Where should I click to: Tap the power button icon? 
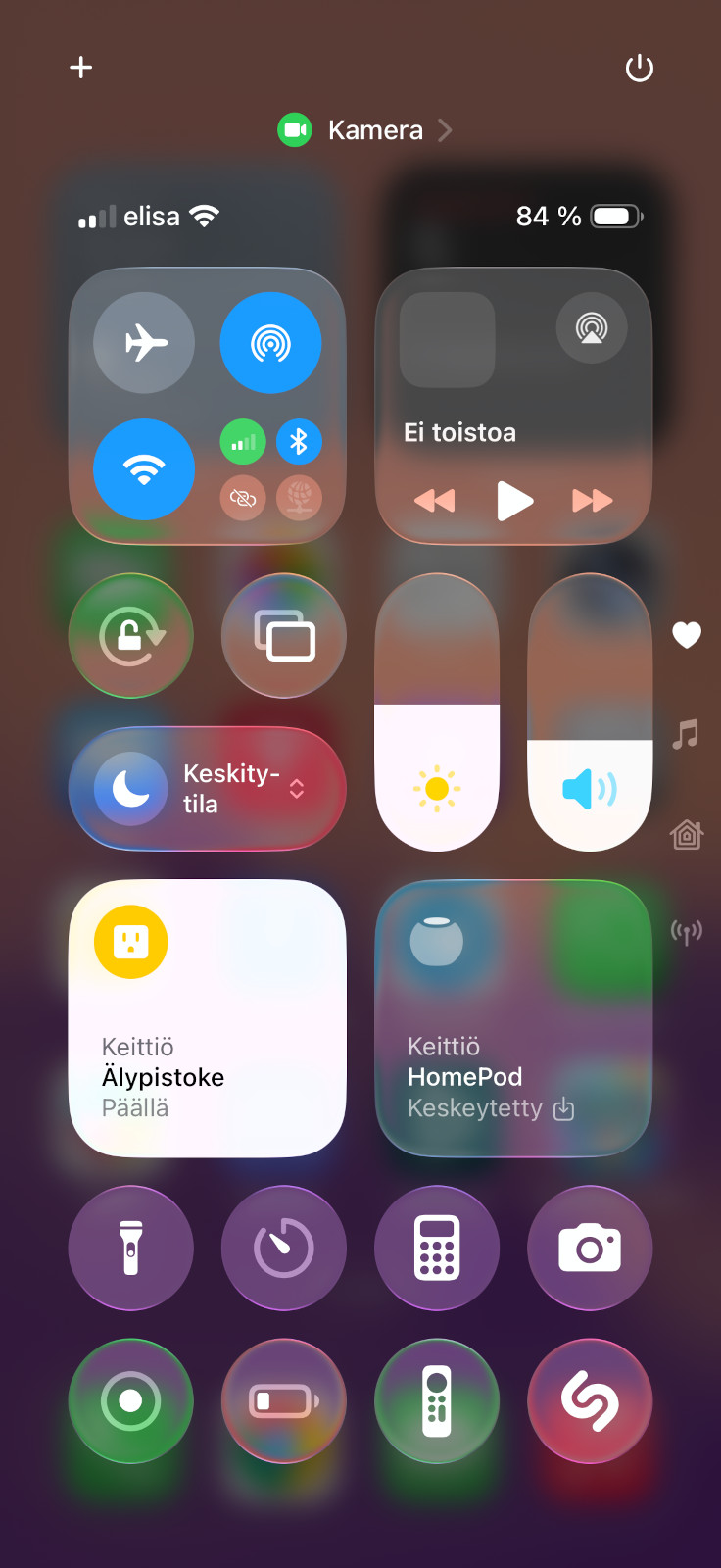tap(640, 69)
